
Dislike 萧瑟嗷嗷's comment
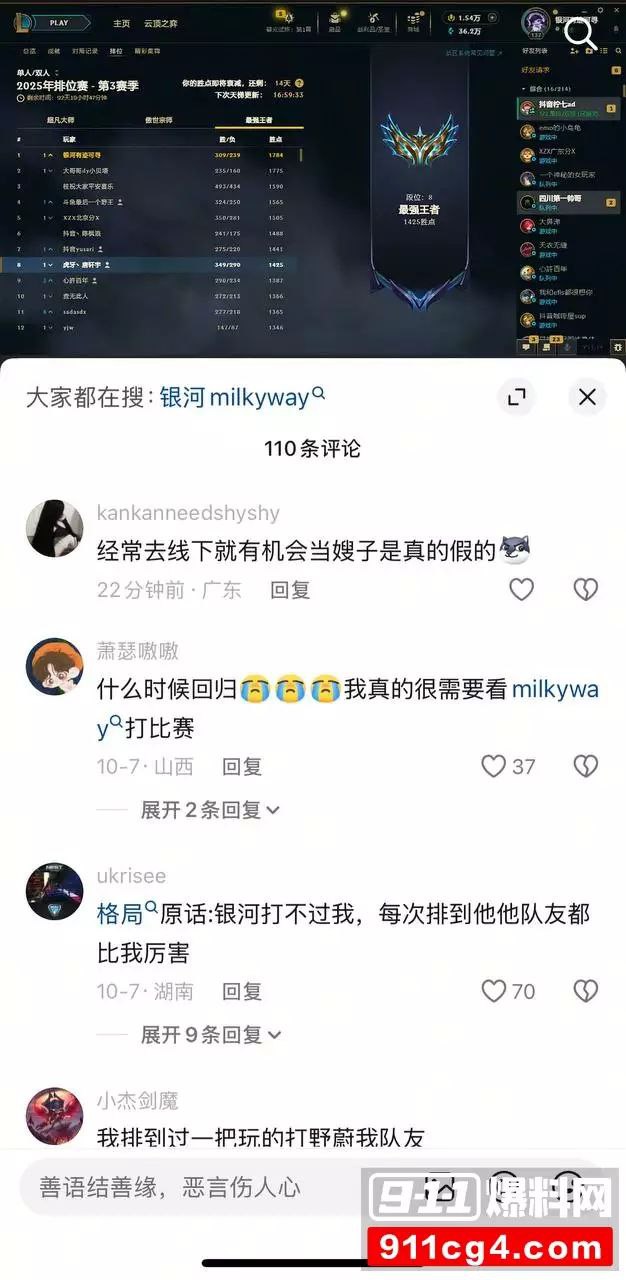(585, 766)
